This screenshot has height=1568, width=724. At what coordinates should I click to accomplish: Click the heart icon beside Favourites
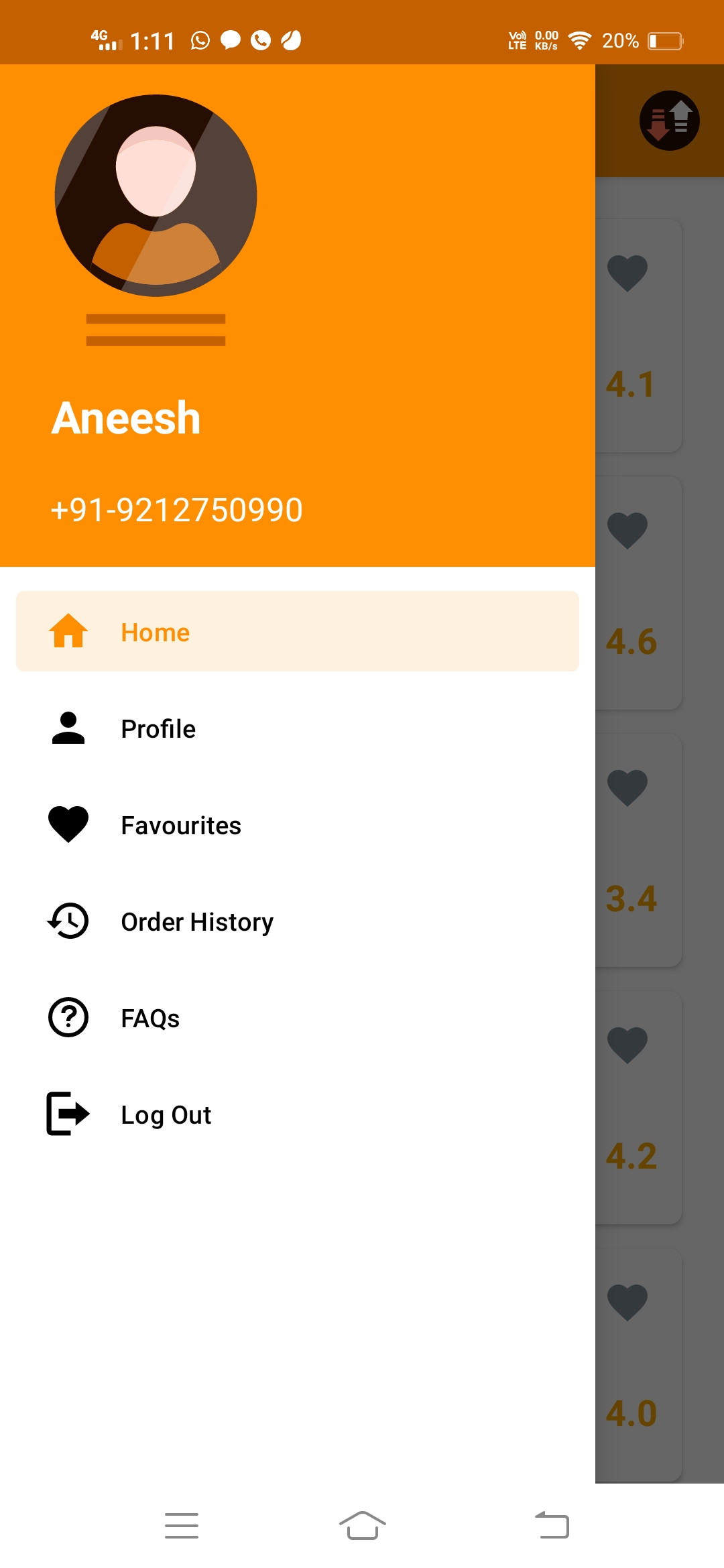point(68,825)
